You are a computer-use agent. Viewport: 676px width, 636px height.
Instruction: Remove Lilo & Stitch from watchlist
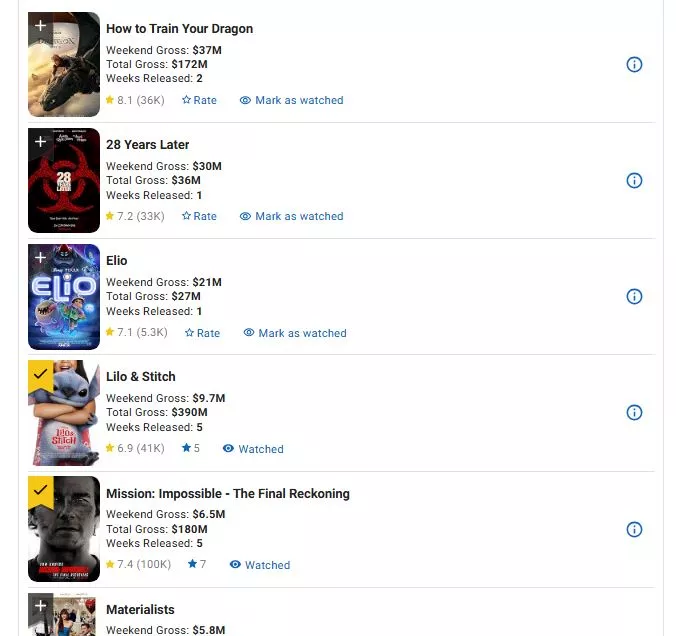pyautogui.click(x=40, y=375)
